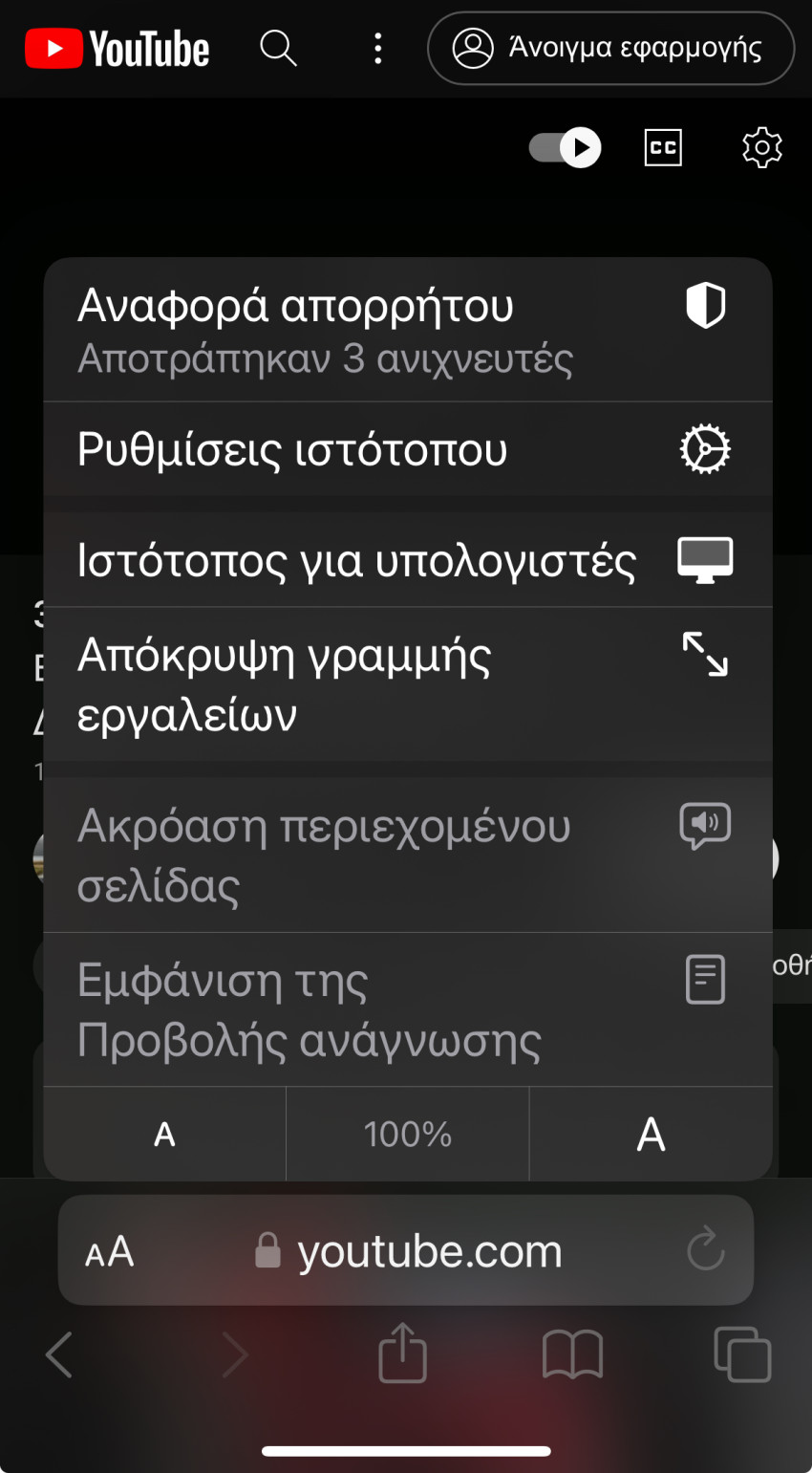The width and height of the screenshot is (812, 1473).
Task: Tap the AA page menu button
Action: point(109,1251)
